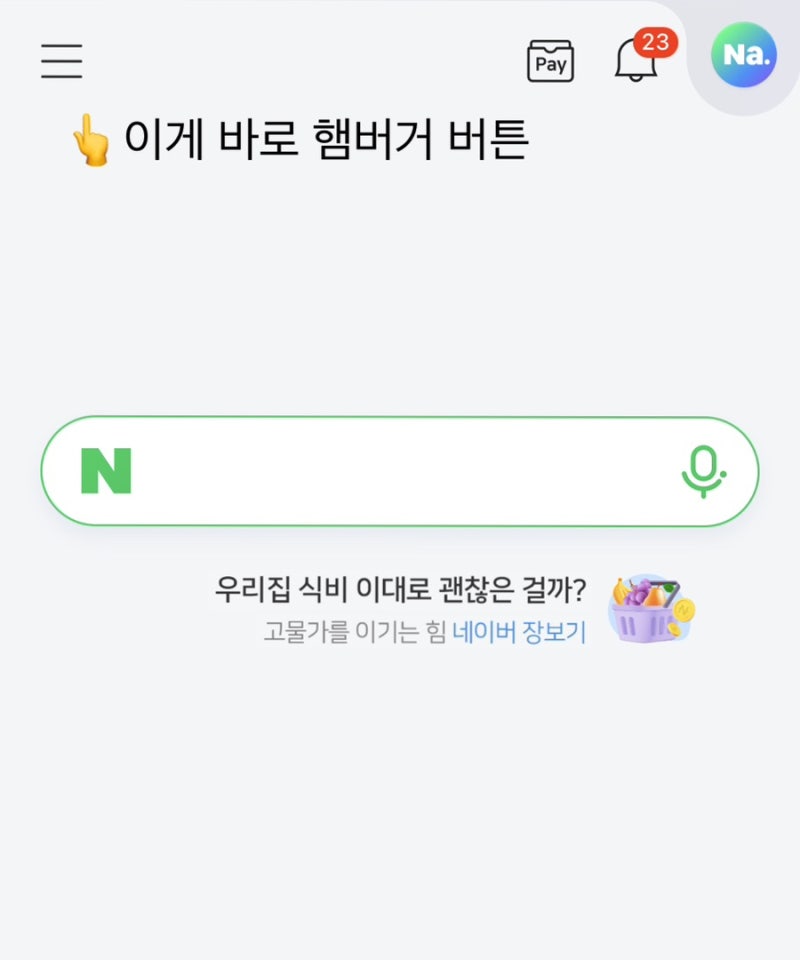Tap the pointing finger emoji
This screenshot has width=800, height=960.
pos(93,137)
